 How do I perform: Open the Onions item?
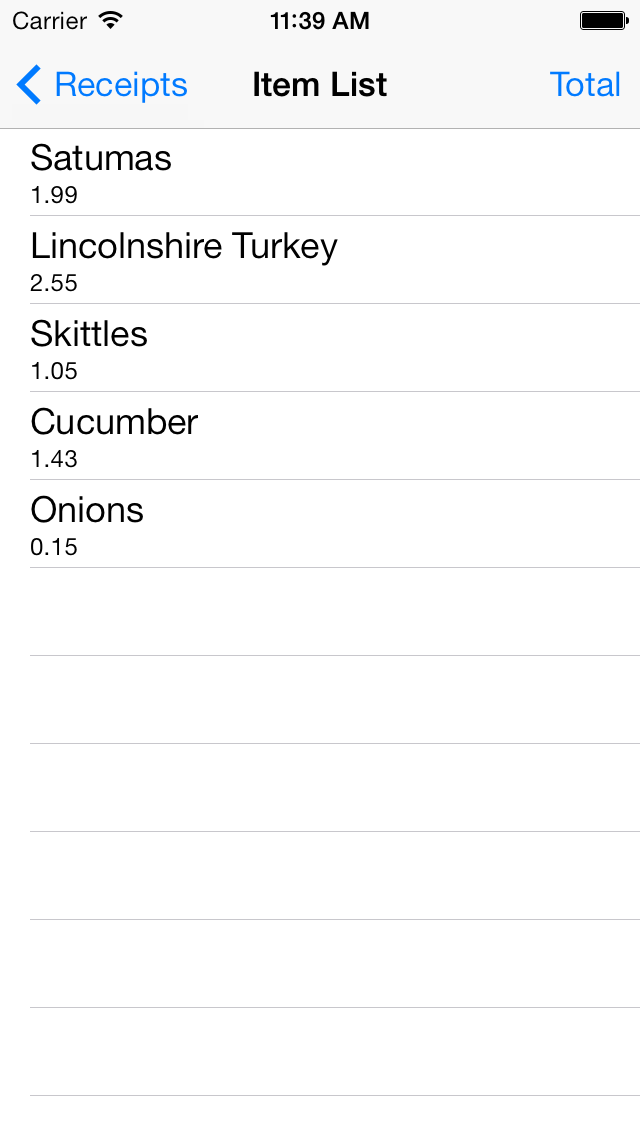pyautogui.click(x=320, y=524)
